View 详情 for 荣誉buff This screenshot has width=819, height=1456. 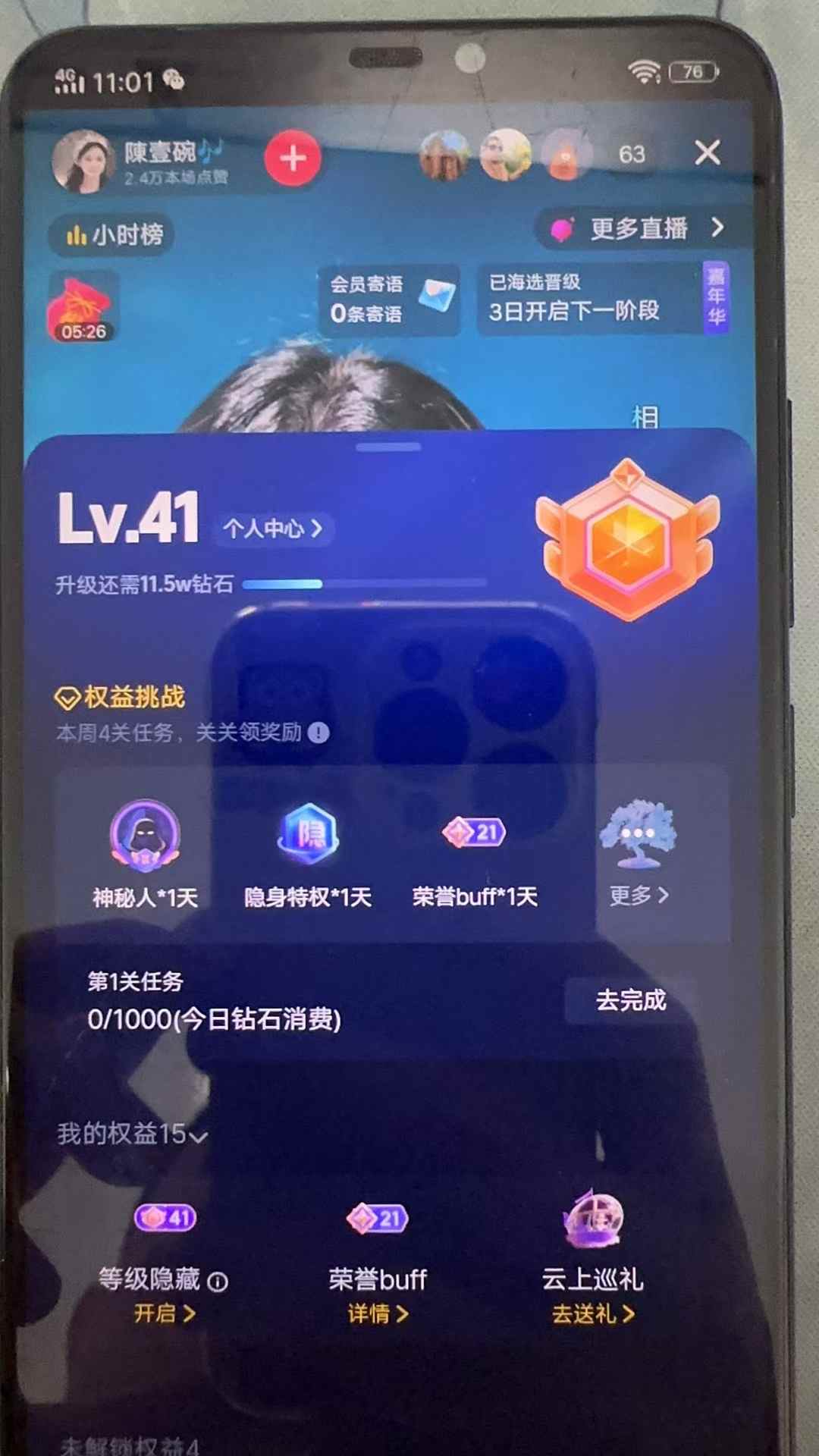tap(378, 1313)
